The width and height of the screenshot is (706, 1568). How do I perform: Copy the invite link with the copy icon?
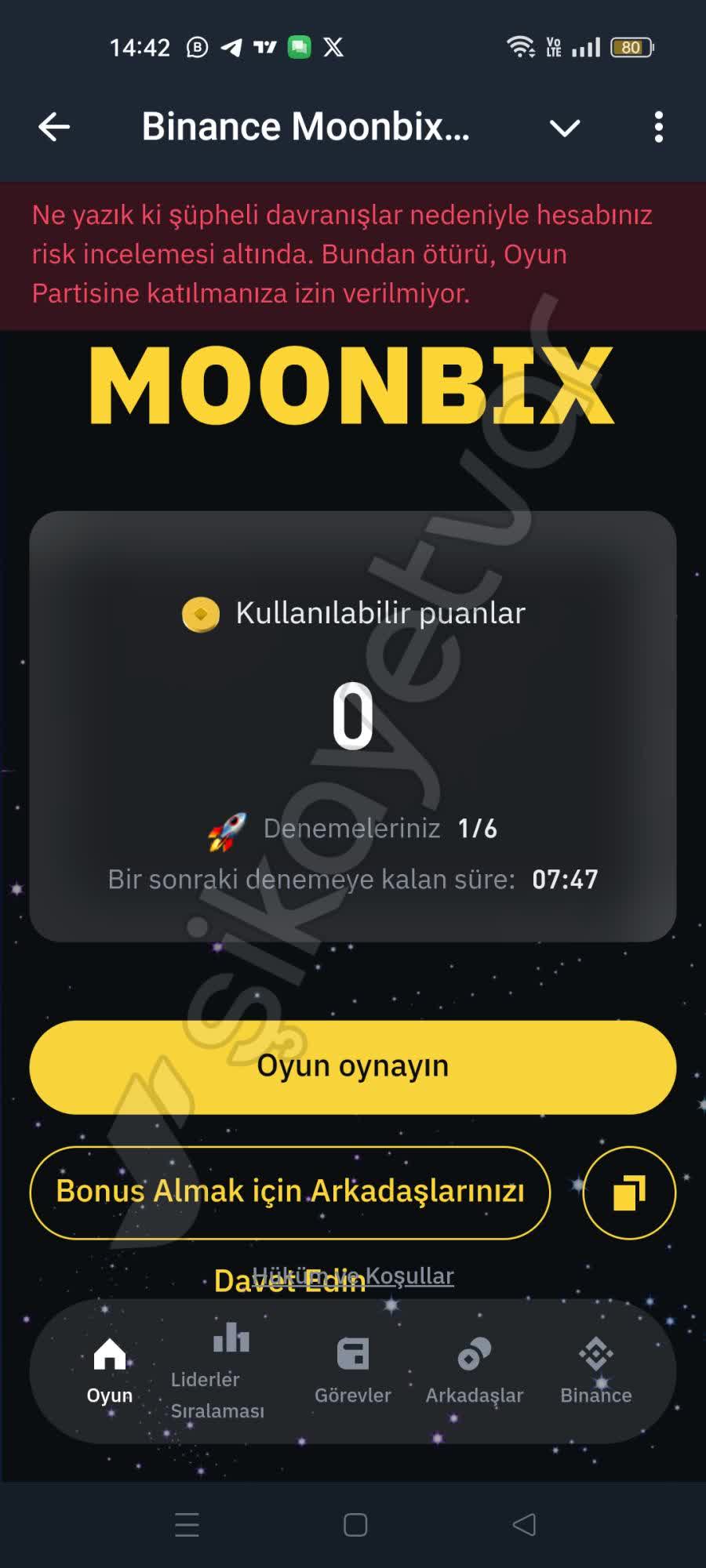[x=628, y=1192]
